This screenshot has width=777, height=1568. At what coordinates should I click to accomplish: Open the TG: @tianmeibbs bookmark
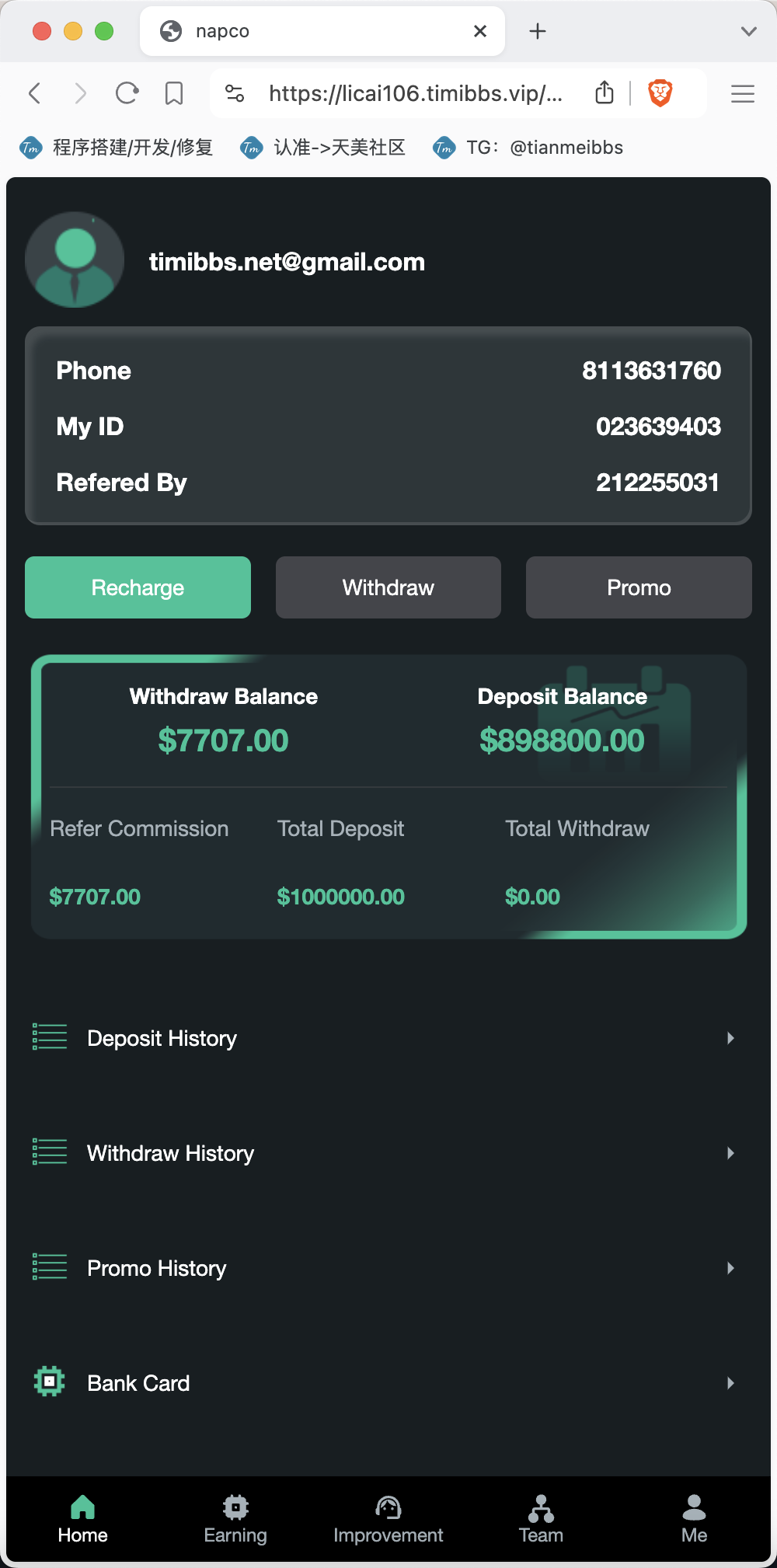529,148
